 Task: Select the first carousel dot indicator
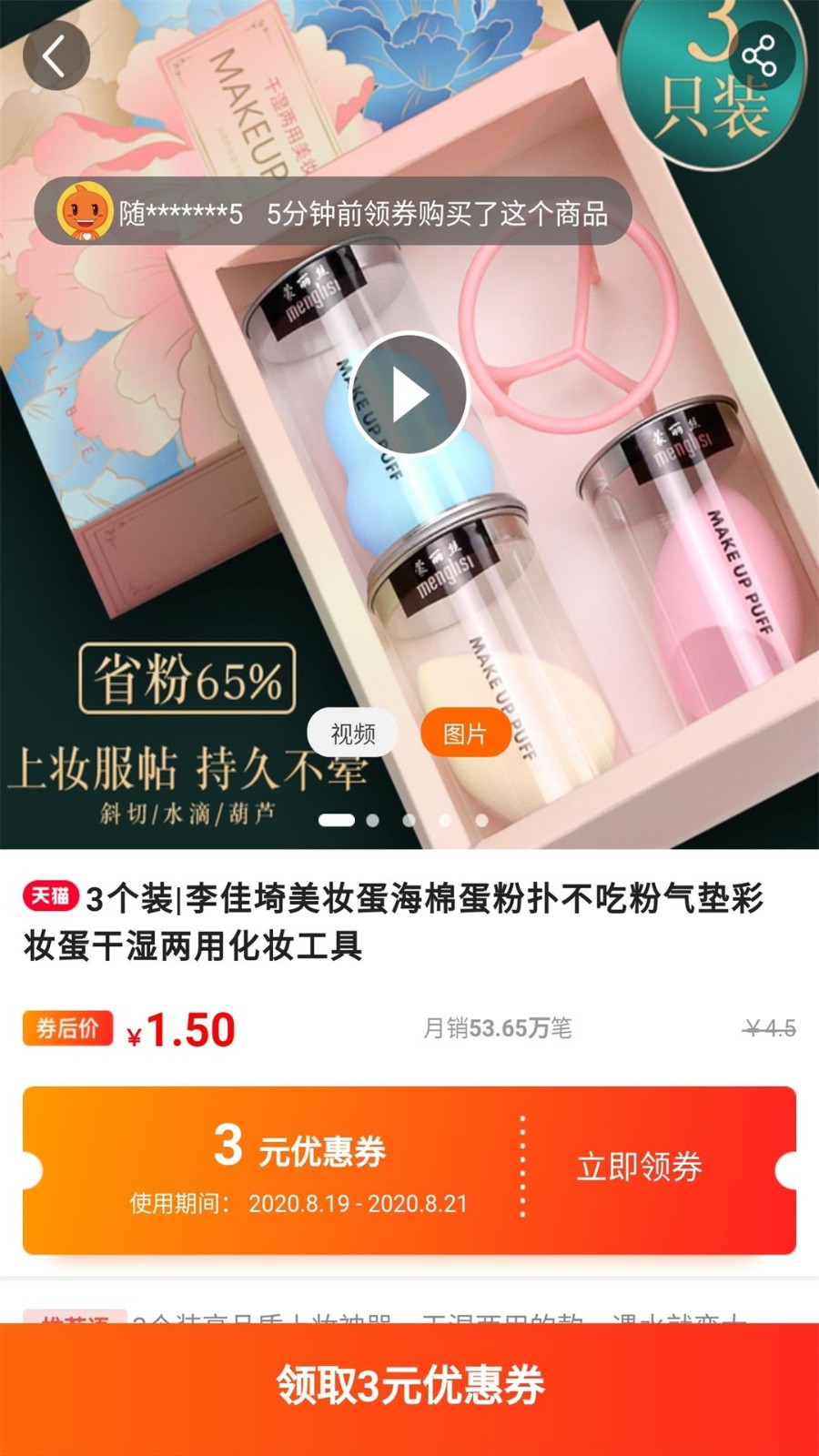(x=335, y=819)
